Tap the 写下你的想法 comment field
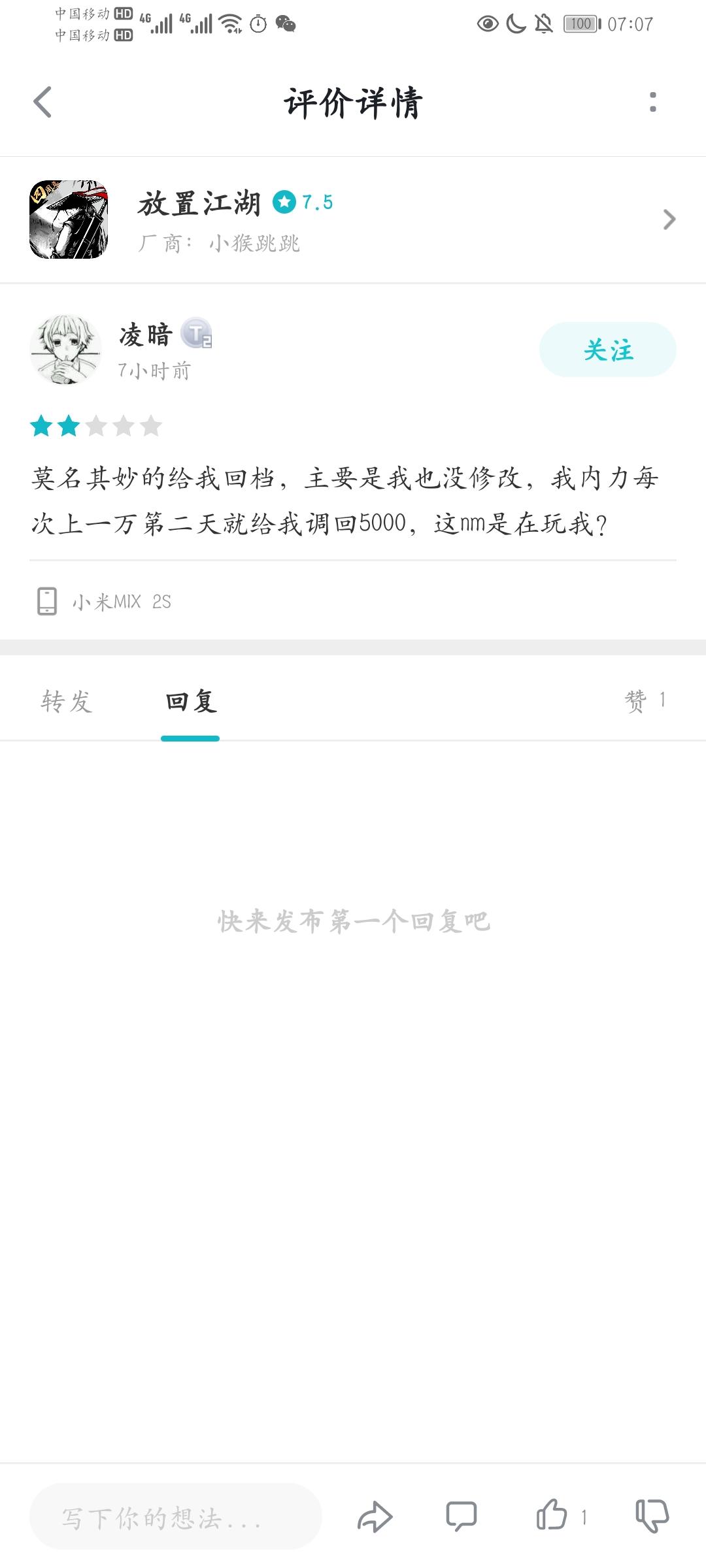The height and width of the screenshot is (1568, 706). coord(175,1517)
